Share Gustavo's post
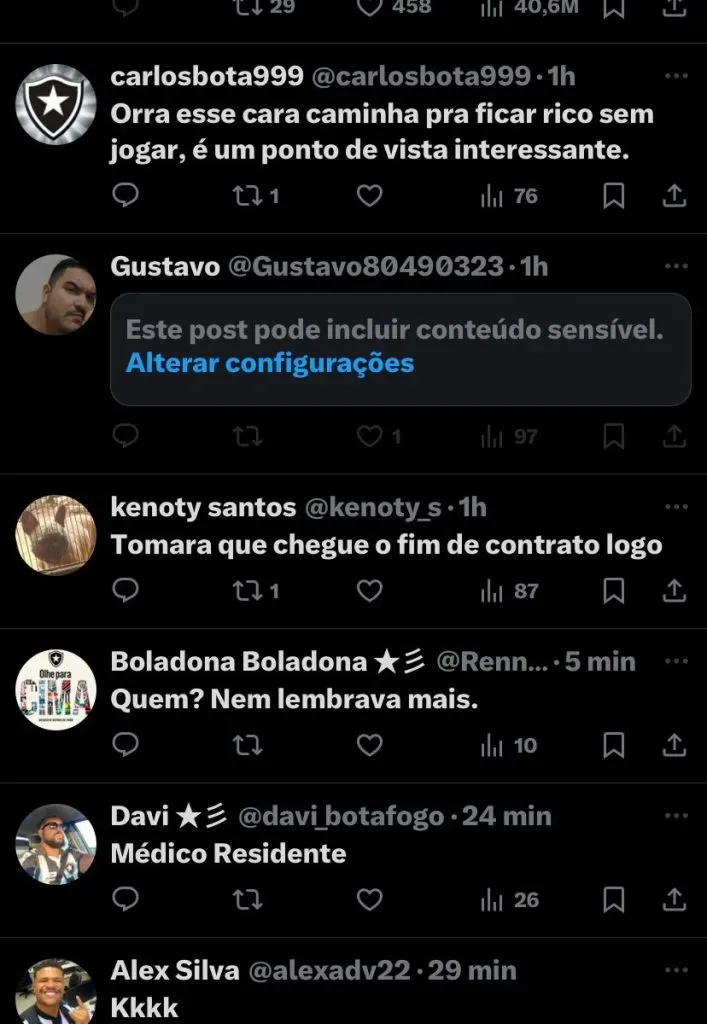 pyautogui.click(x=675, y=436)
